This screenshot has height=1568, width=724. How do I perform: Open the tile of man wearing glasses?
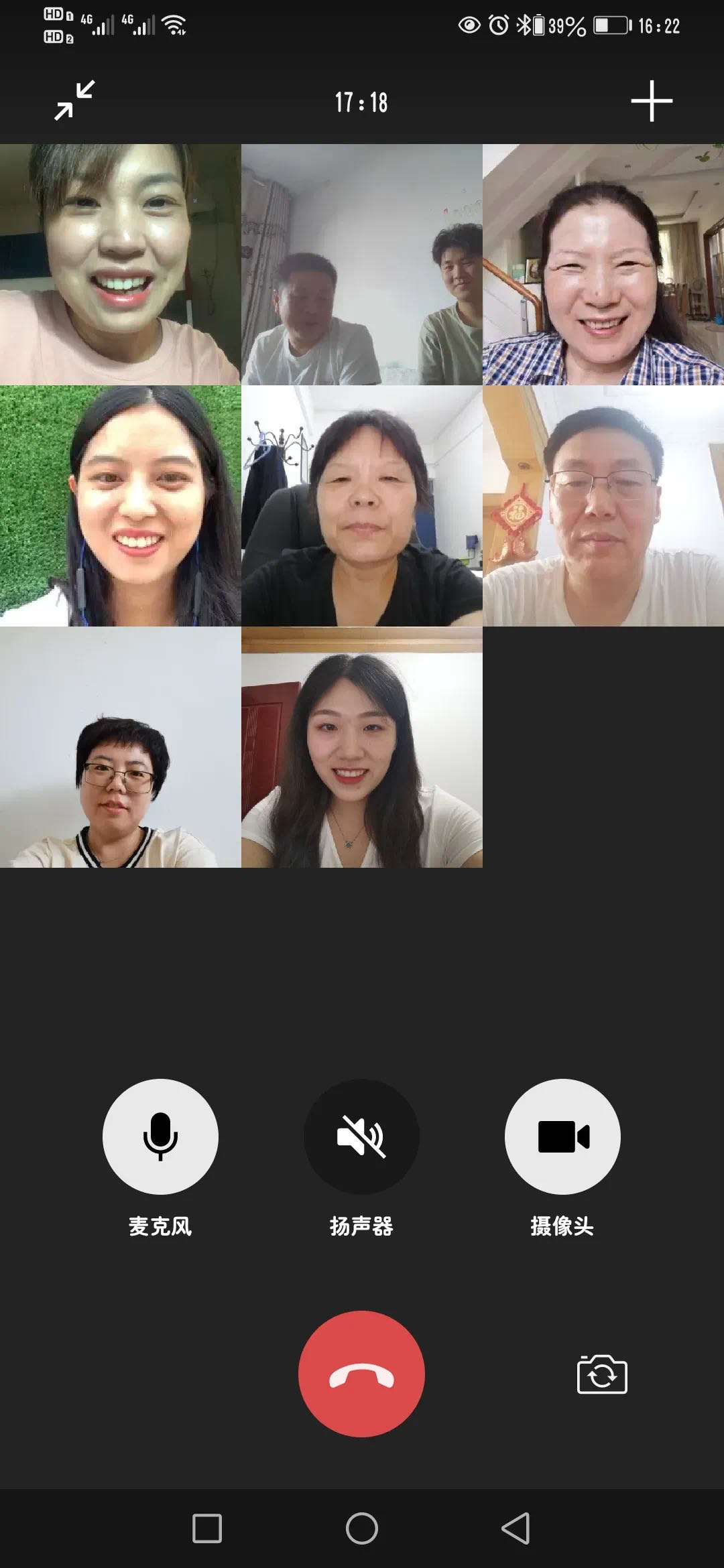click(603, 506)
